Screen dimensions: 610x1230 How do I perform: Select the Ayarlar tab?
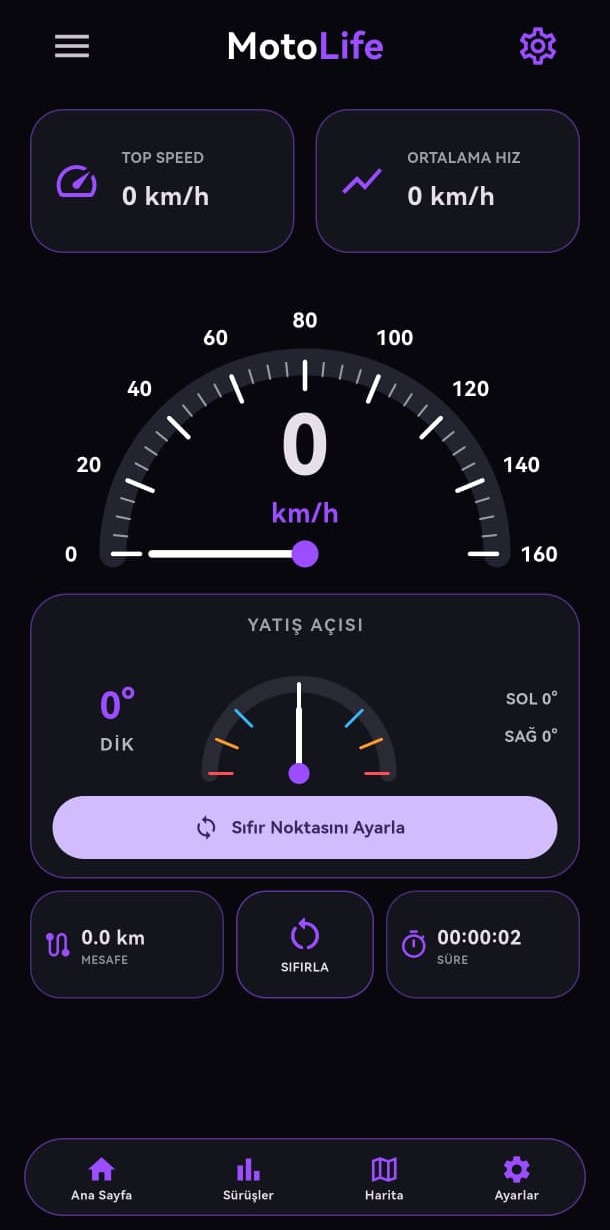517,1179
